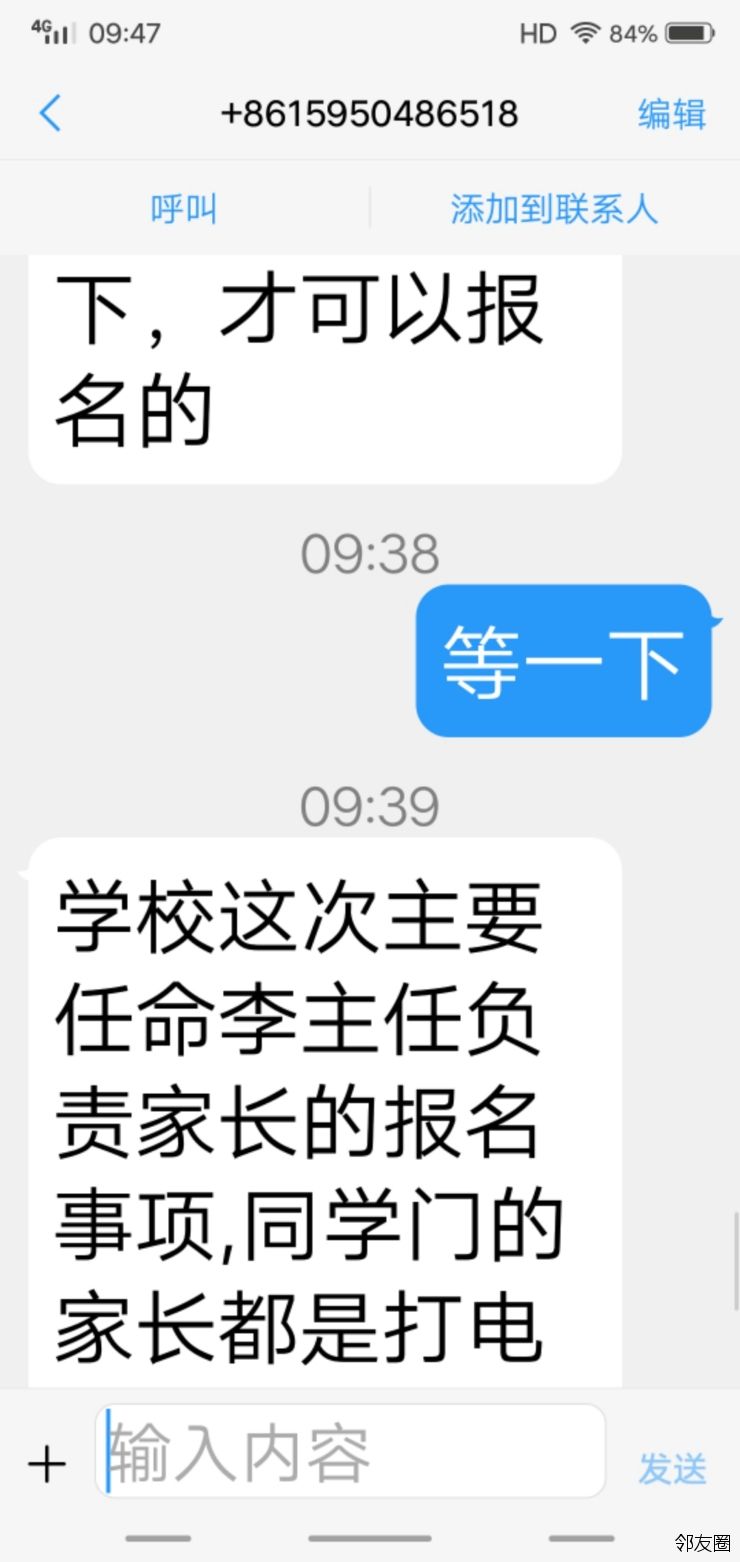
Task: Go back using the top-left arrow
Action: [x=50, y=113]
